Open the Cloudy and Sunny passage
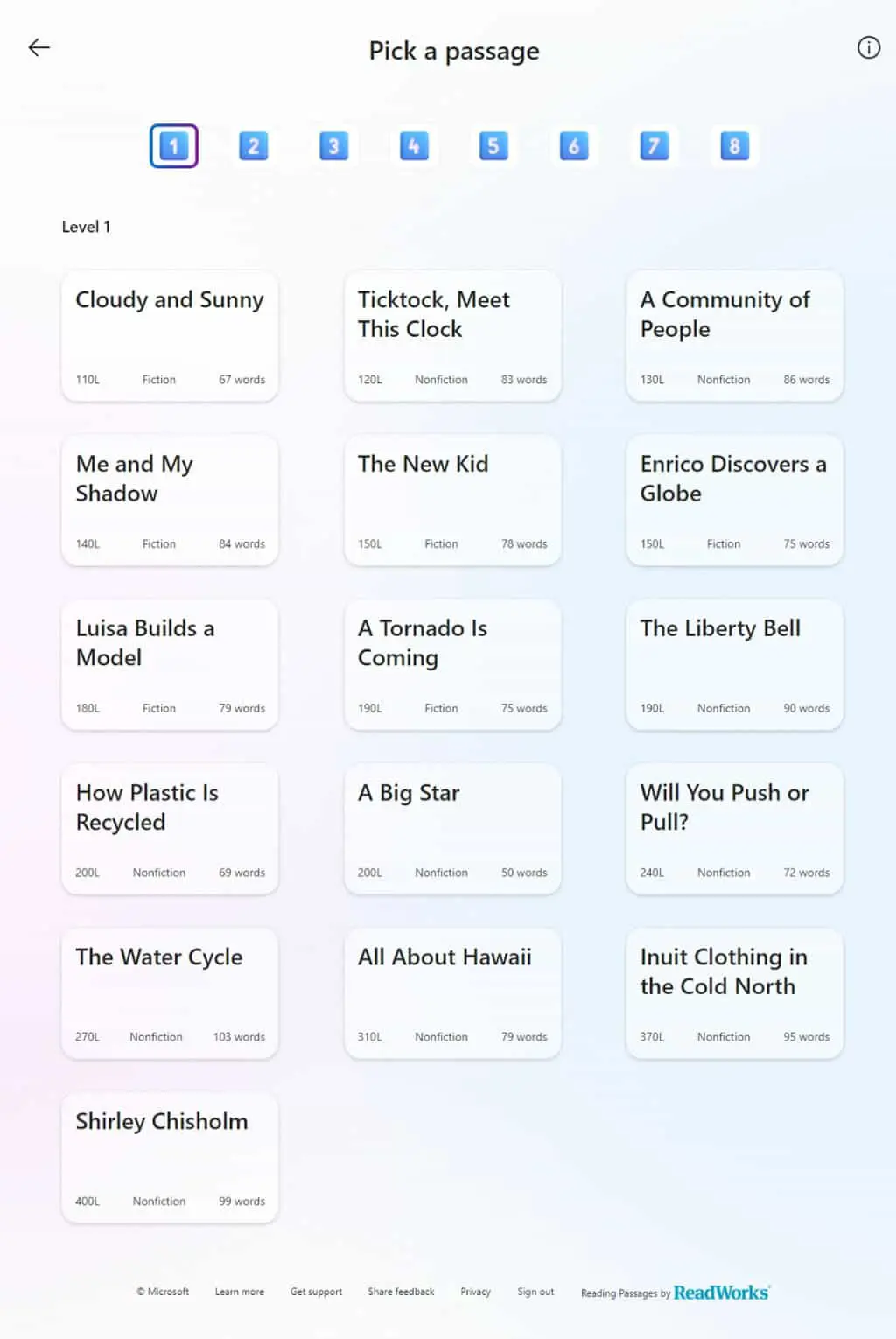The width and height of the screenshot is (896, 1339). 170,337
